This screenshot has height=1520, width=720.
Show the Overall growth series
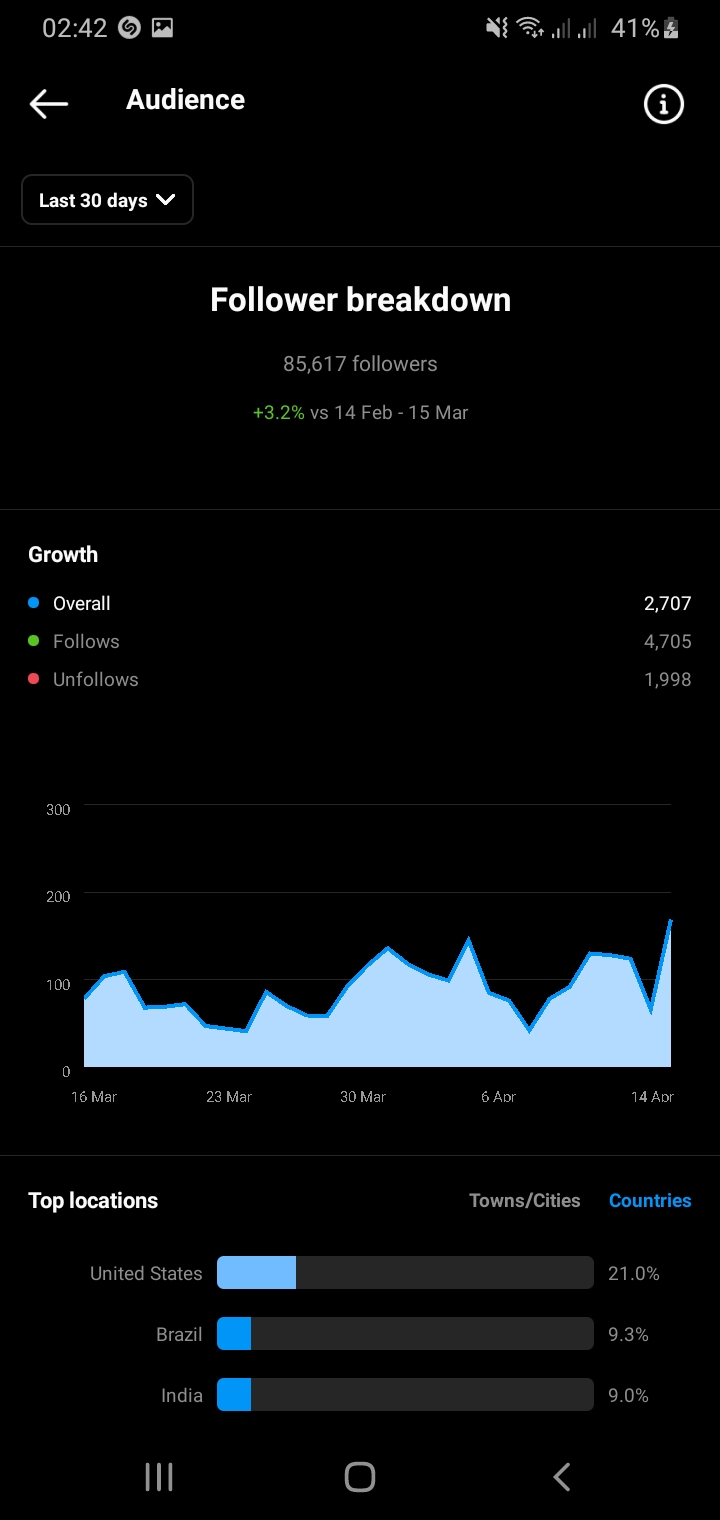pos(360,603)
